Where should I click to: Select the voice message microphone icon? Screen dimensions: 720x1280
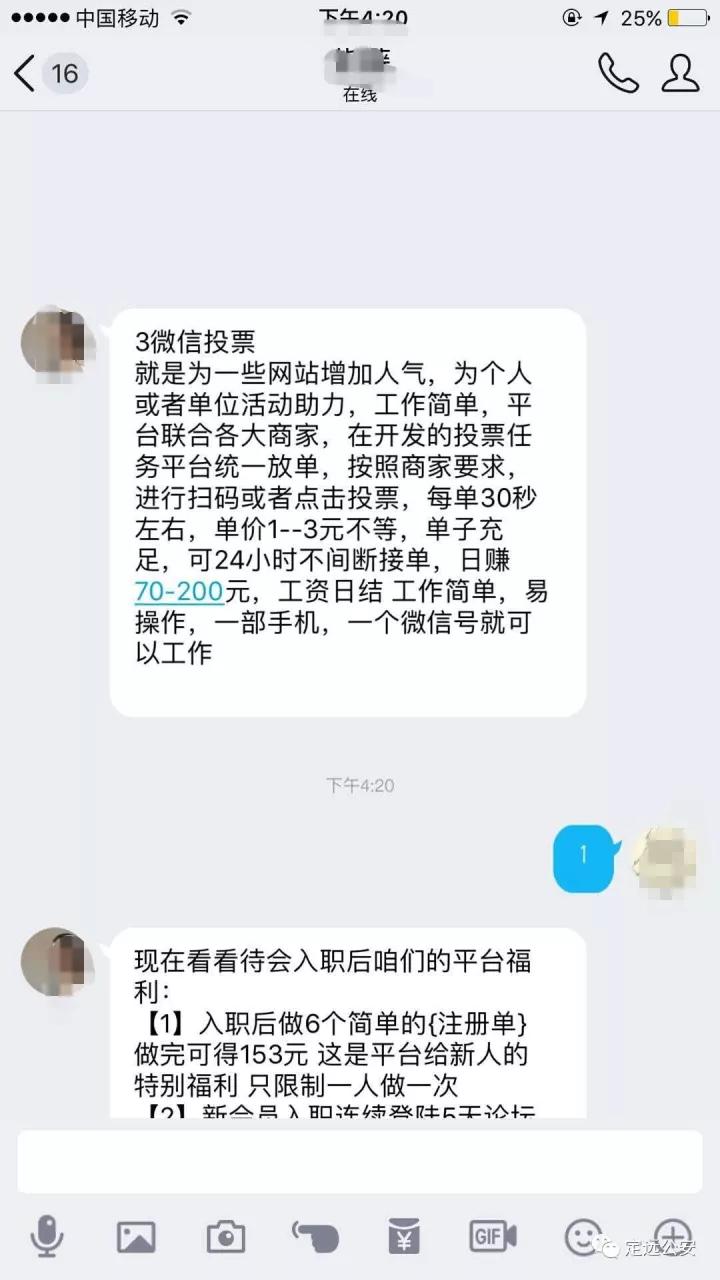(47, 1235)
